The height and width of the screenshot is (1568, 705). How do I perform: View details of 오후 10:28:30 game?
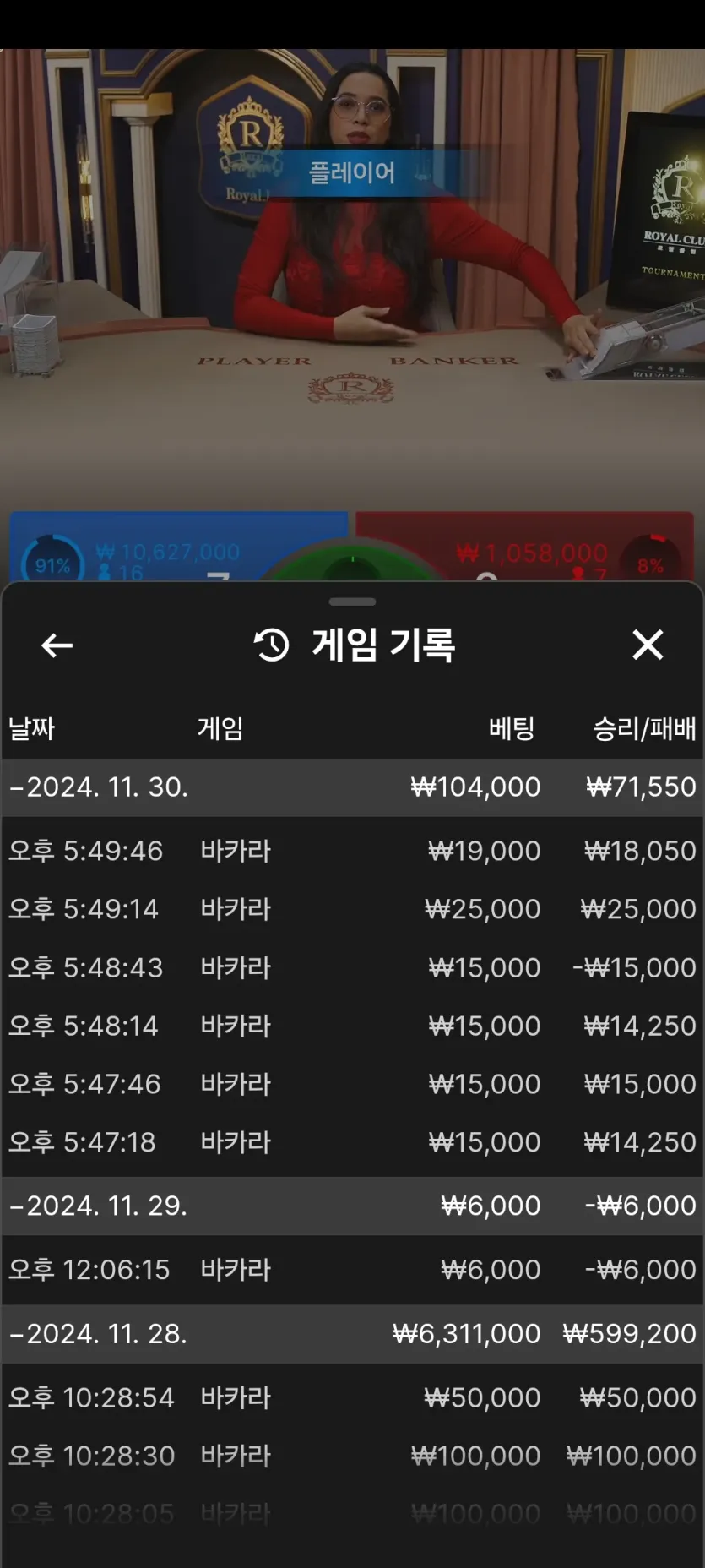click(352, 1456)
